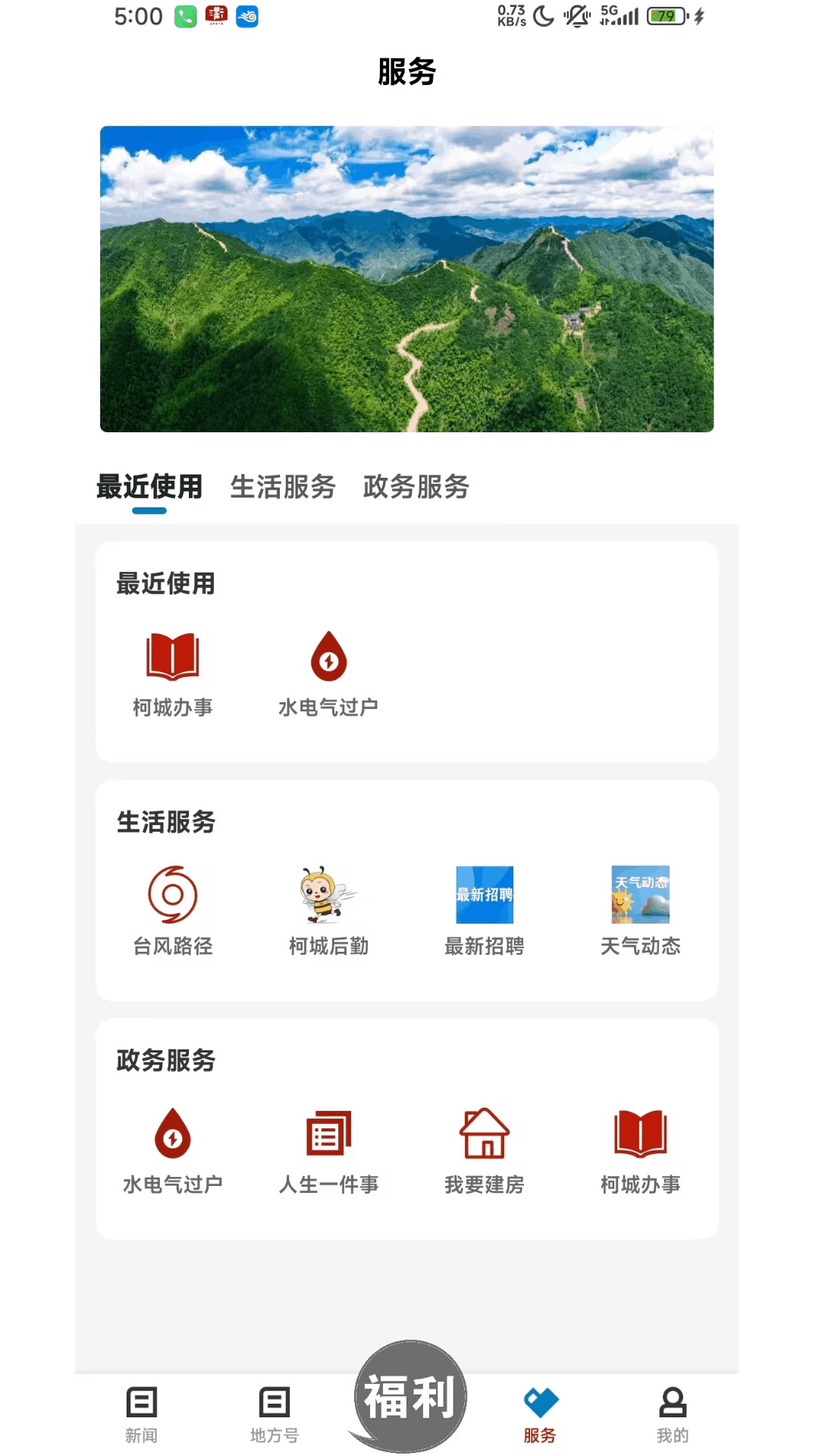Select 水电气过户 under 最近使用
The width and height of the screenshot is (819, 1456).
(x=328, y=672)
